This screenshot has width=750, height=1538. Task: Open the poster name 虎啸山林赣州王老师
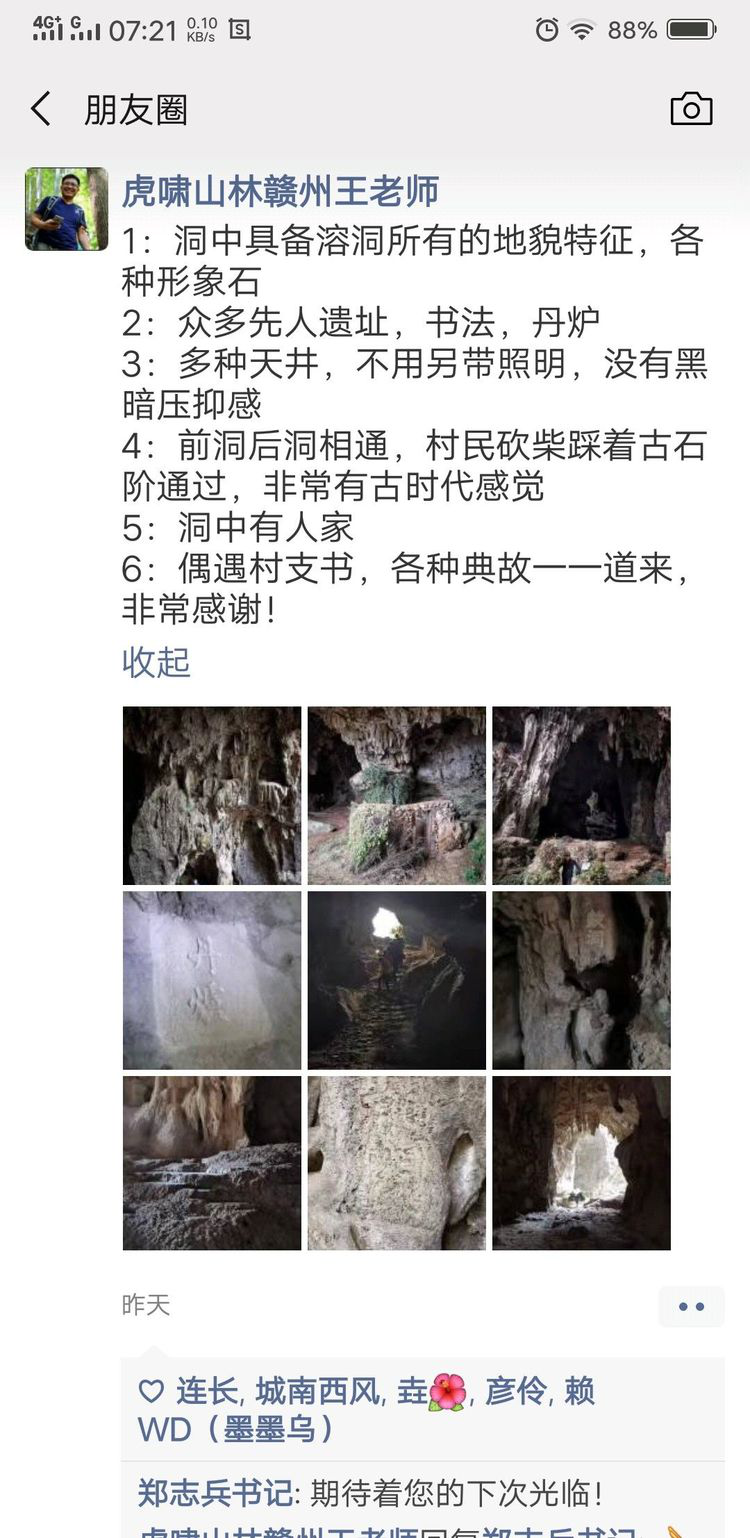281,190
